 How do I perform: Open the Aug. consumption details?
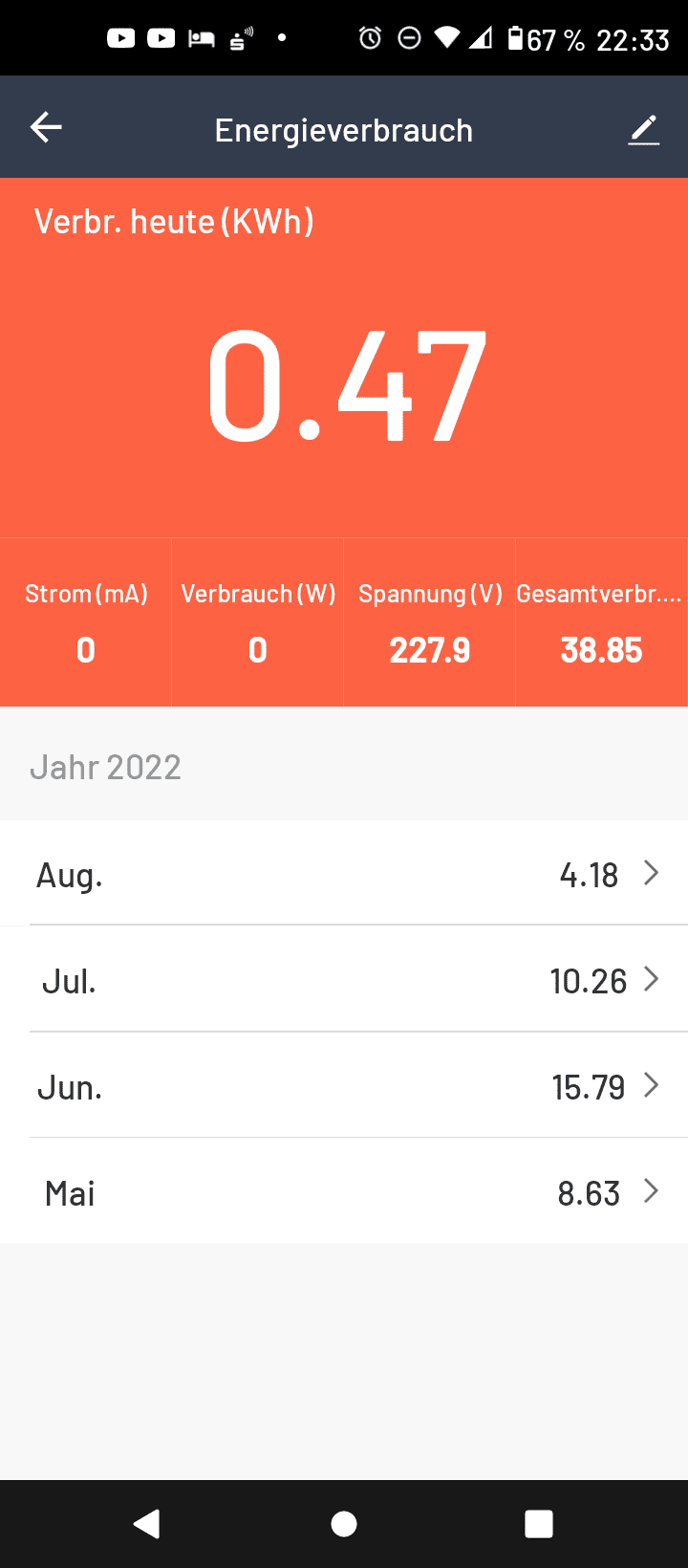click(x=344, y=873)
